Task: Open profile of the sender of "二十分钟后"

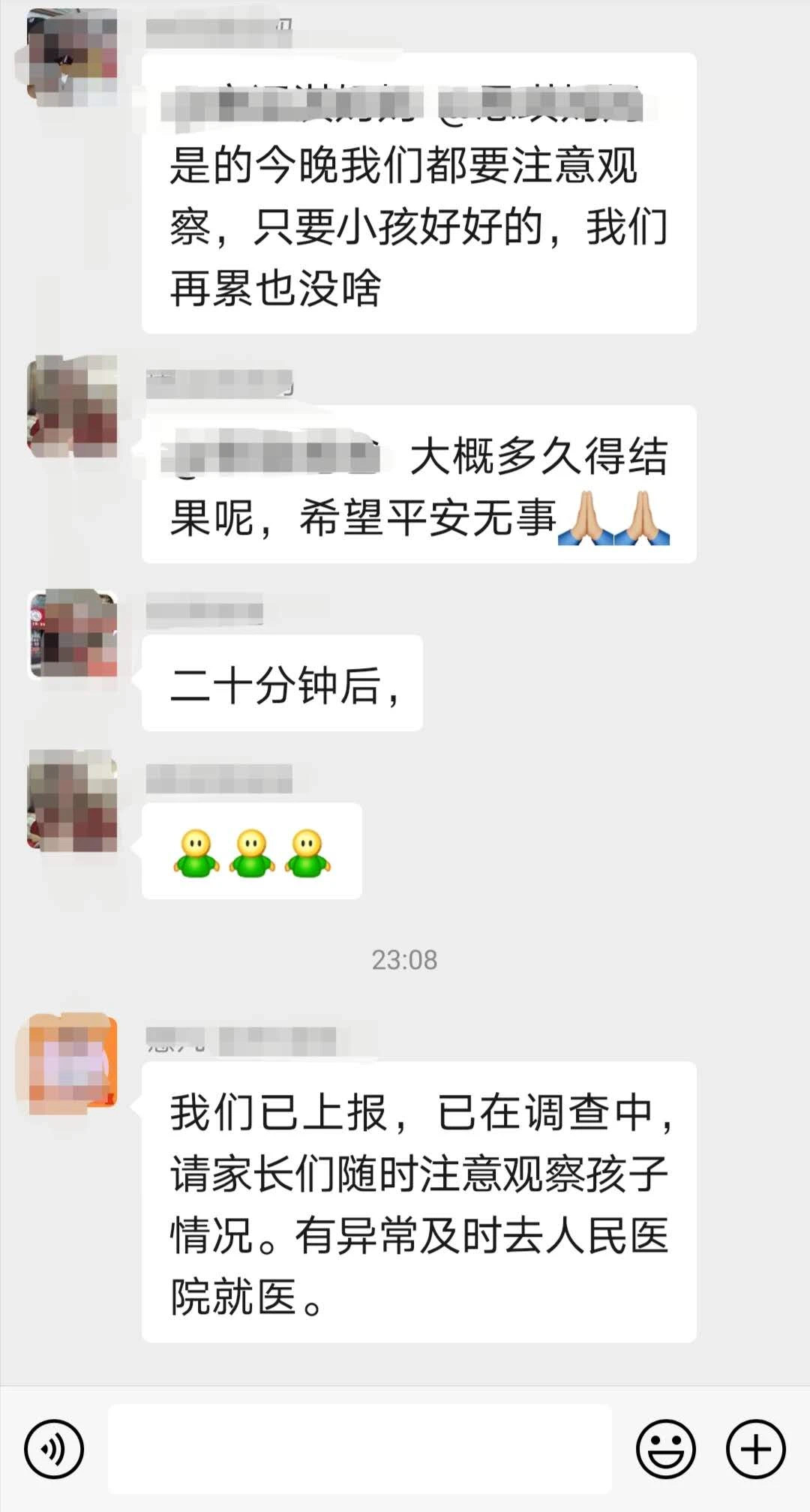Action: click(x=73, y=634)
